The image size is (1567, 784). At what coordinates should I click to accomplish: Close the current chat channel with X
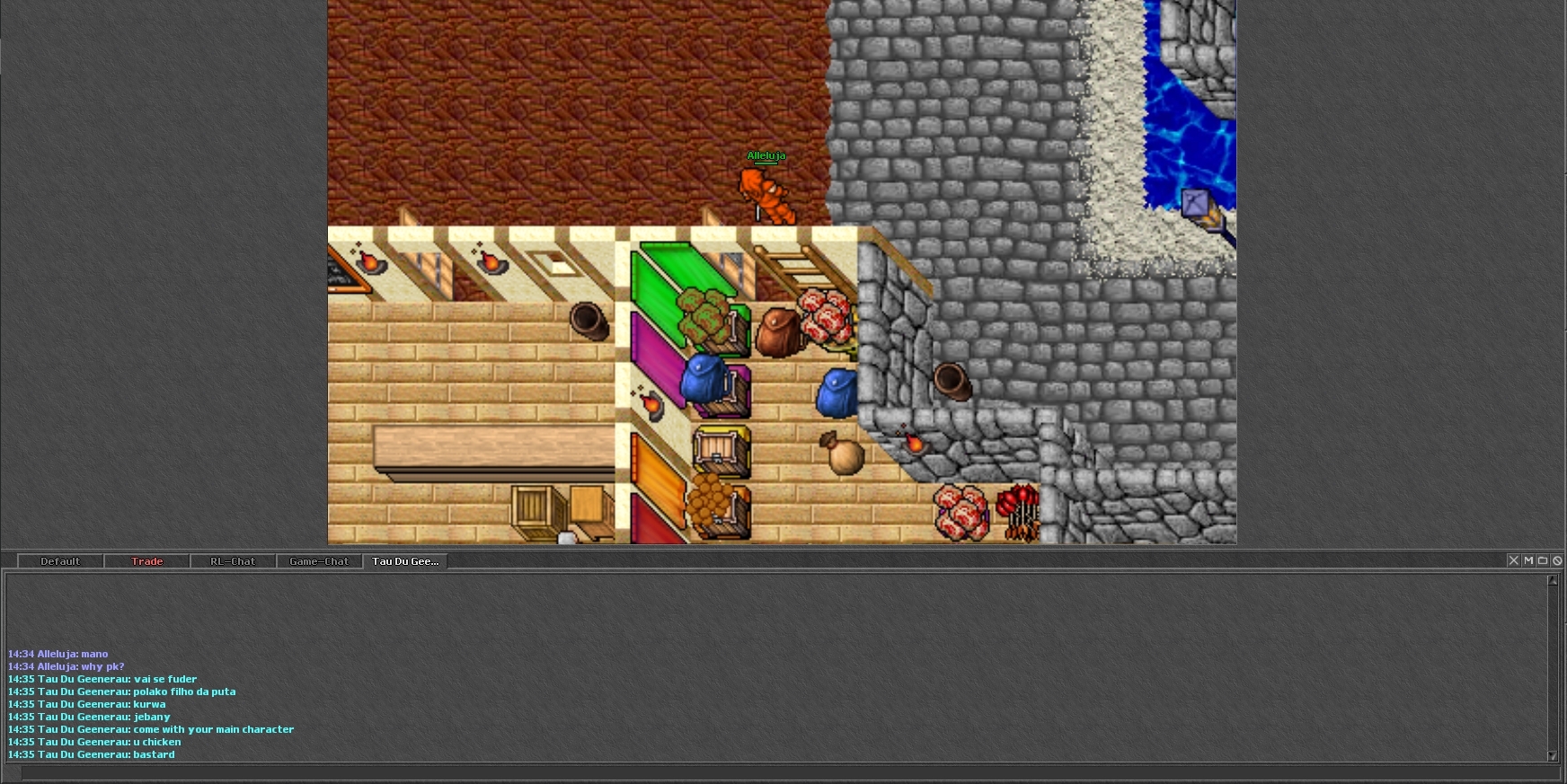click(x=1514, y=560)
